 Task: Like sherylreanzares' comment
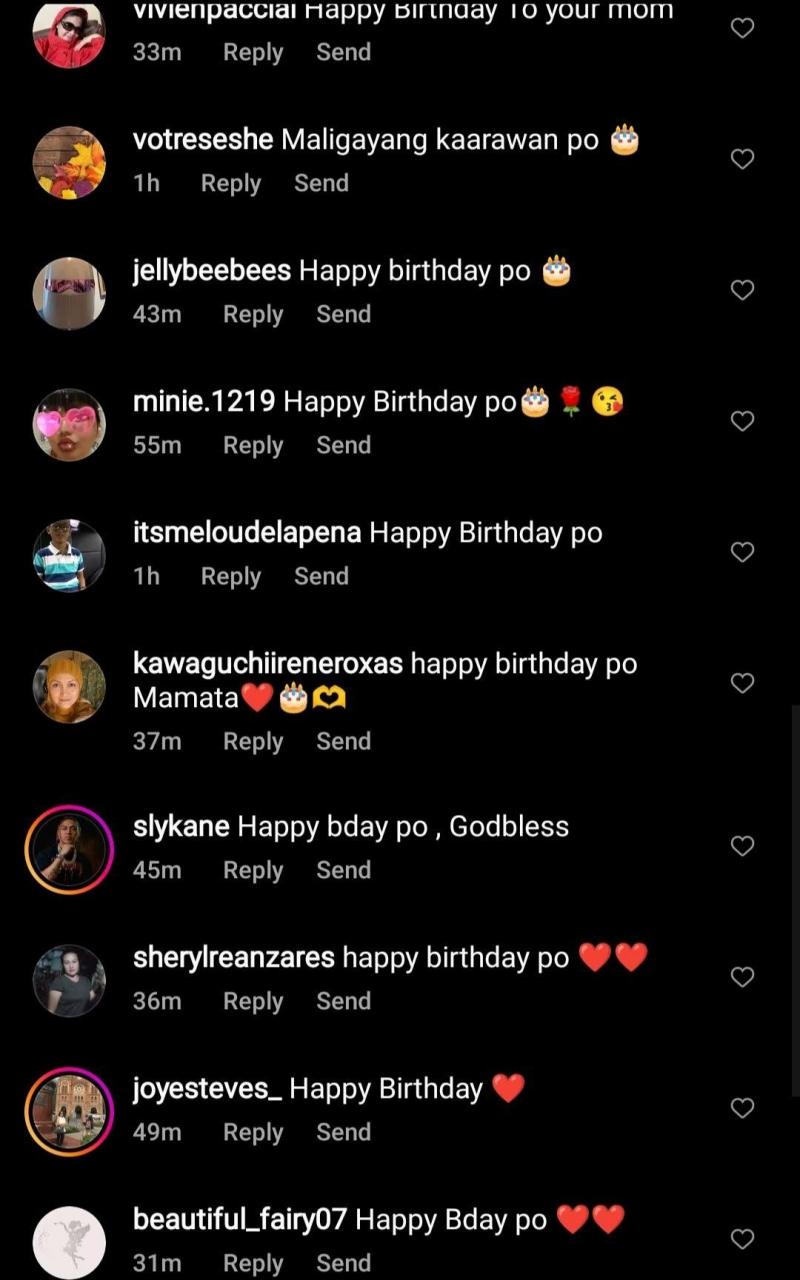tap(742, 977)
